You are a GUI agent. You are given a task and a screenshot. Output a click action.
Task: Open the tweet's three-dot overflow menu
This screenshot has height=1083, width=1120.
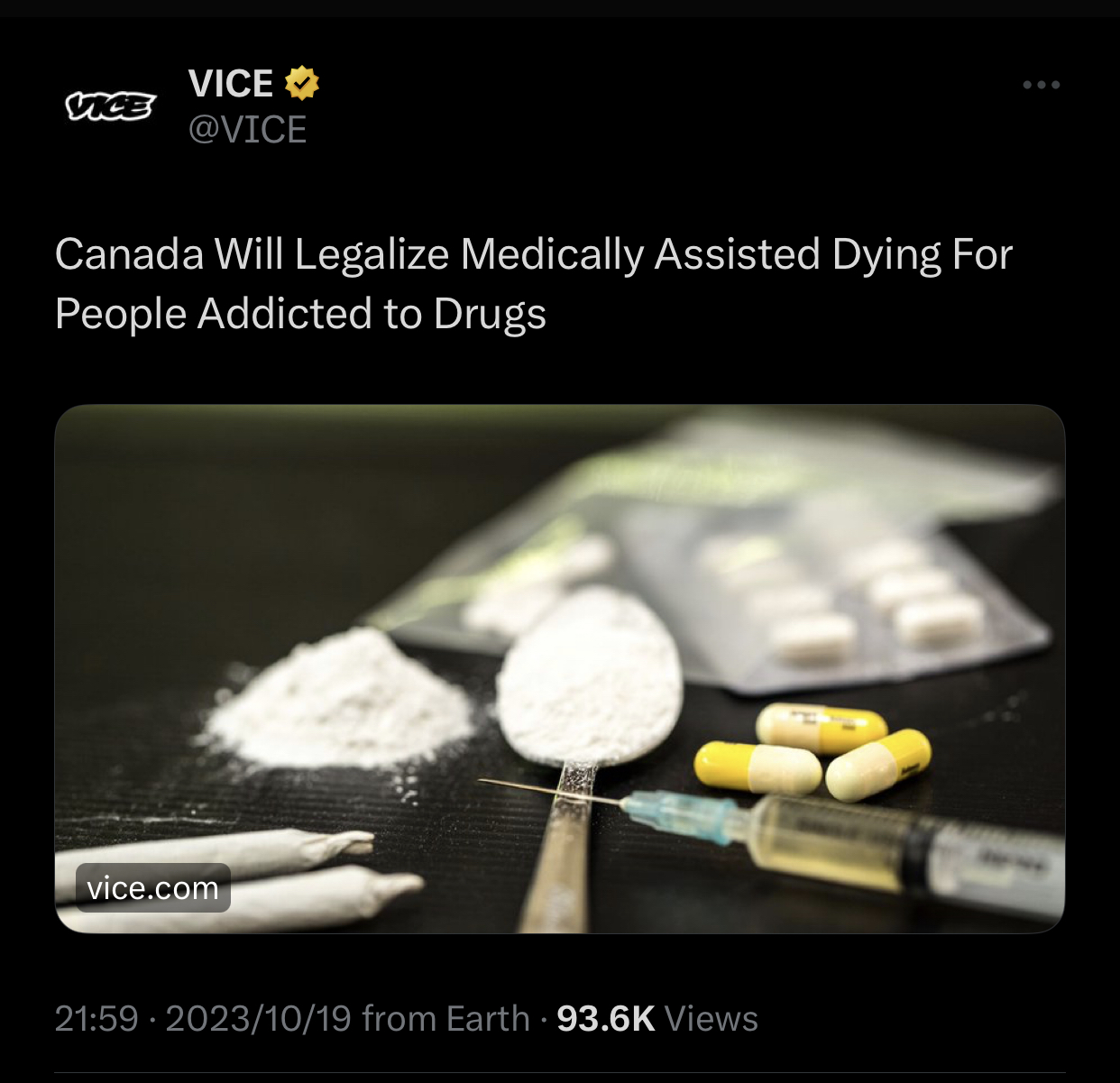click(x=1041, y=85)
